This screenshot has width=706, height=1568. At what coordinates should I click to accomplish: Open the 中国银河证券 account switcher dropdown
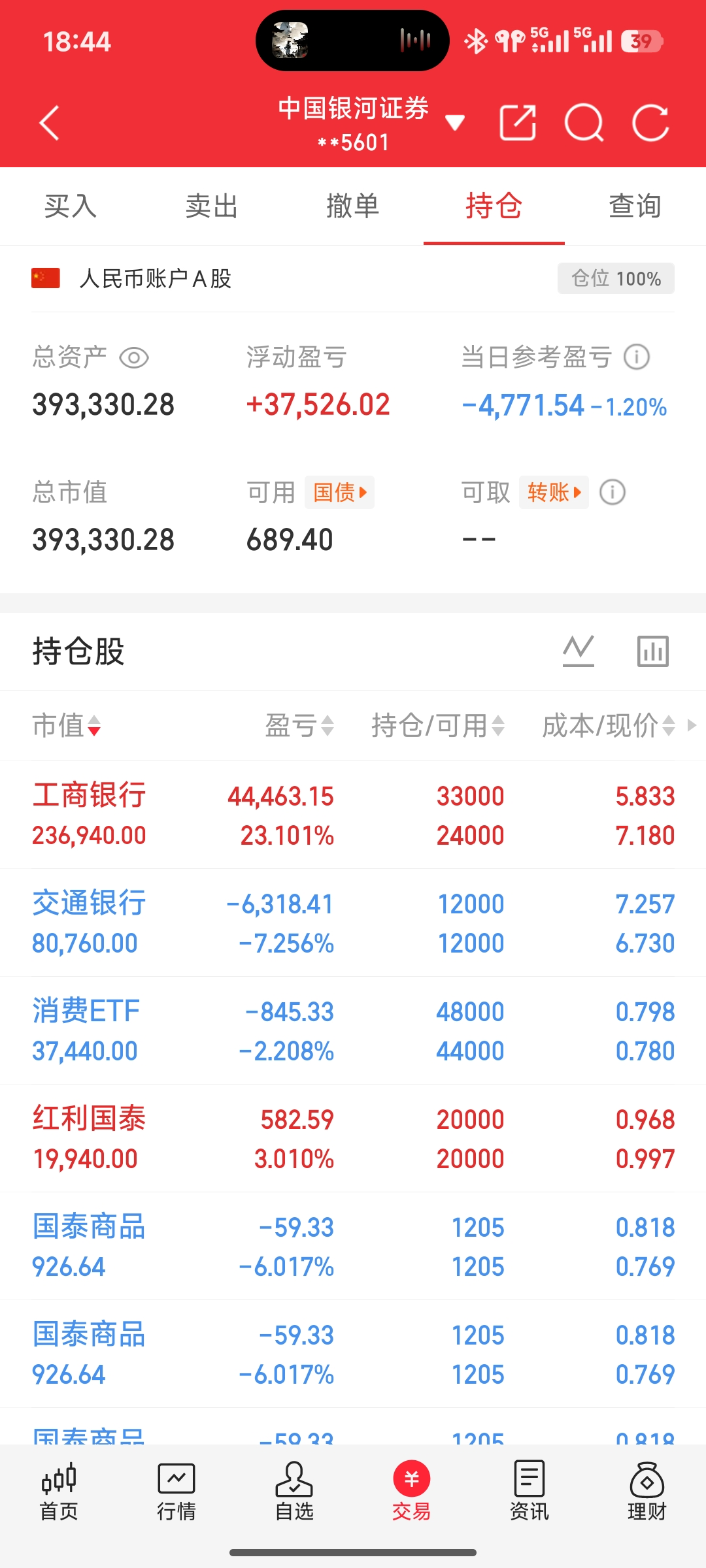(x=454, y=123)
